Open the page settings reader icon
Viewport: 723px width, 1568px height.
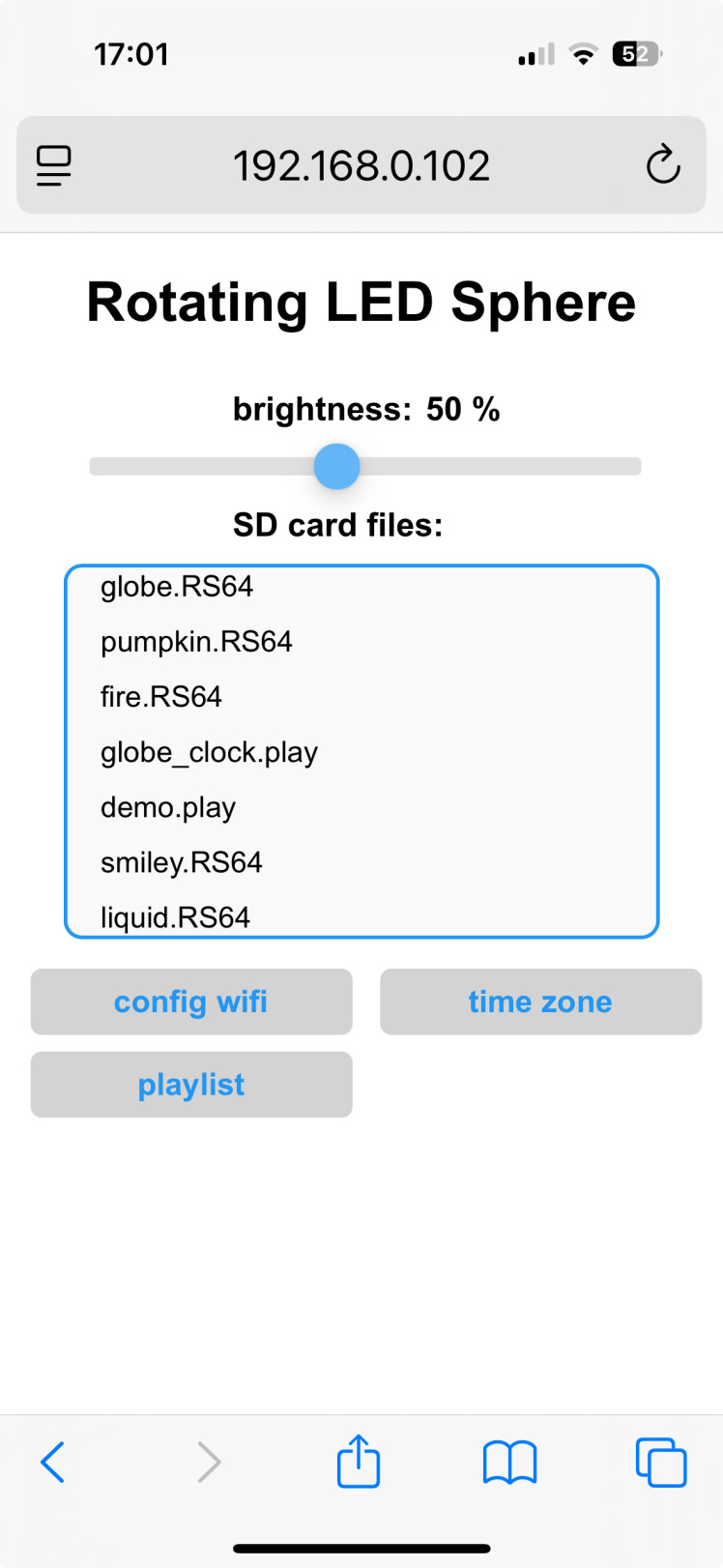[54, 165]
